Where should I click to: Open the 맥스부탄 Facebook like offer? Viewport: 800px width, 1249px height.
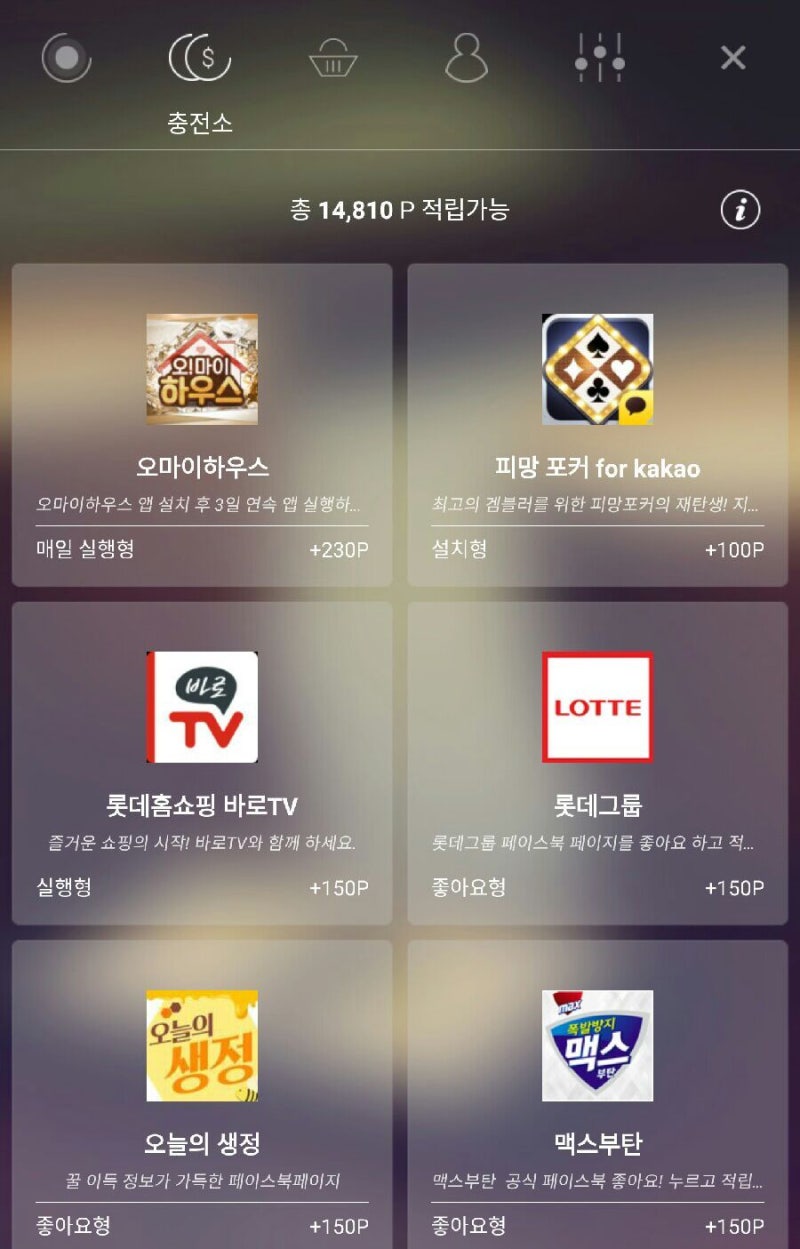point(597,1100)
